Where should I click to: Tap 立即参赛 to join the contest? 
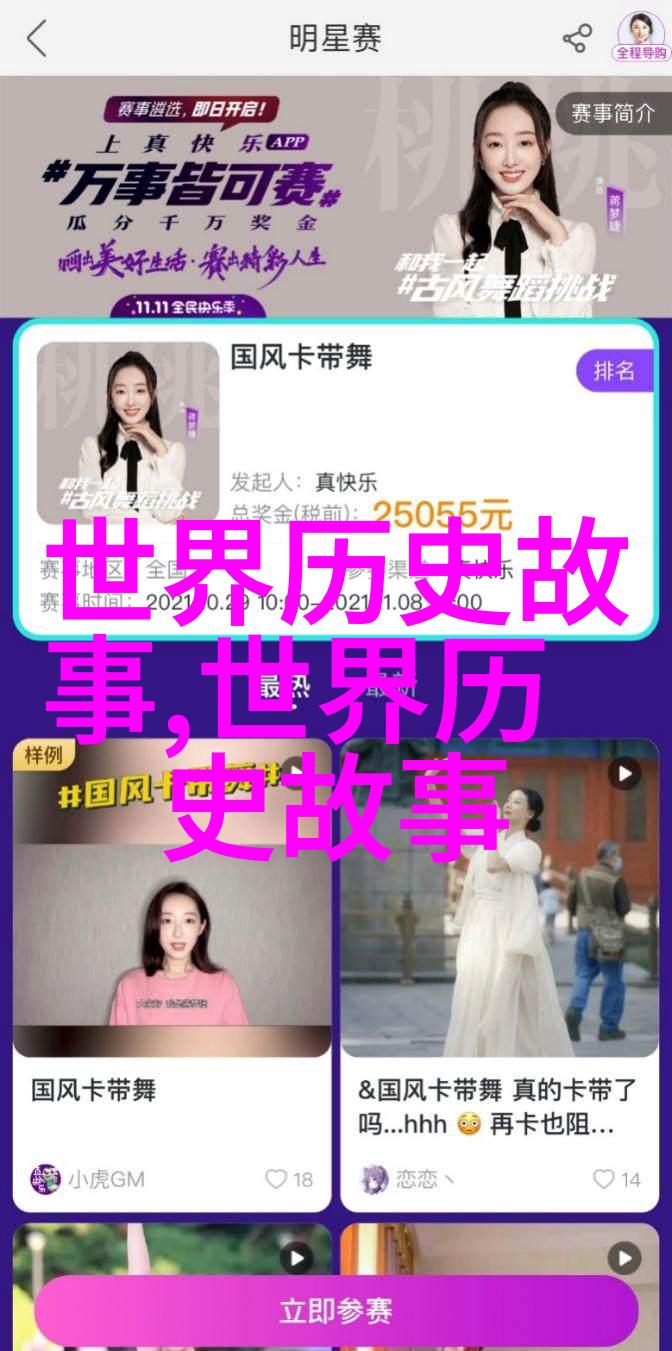click(x=336, y=1311)
